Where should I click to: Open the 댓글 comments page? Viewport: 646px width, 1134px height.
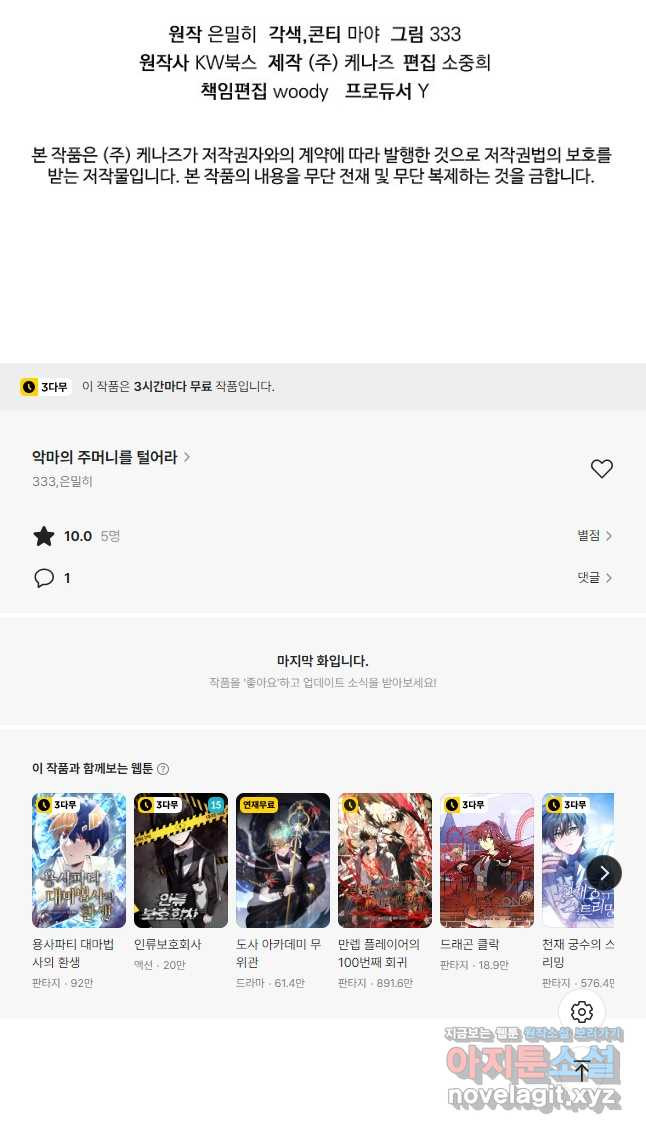point(594,578)
